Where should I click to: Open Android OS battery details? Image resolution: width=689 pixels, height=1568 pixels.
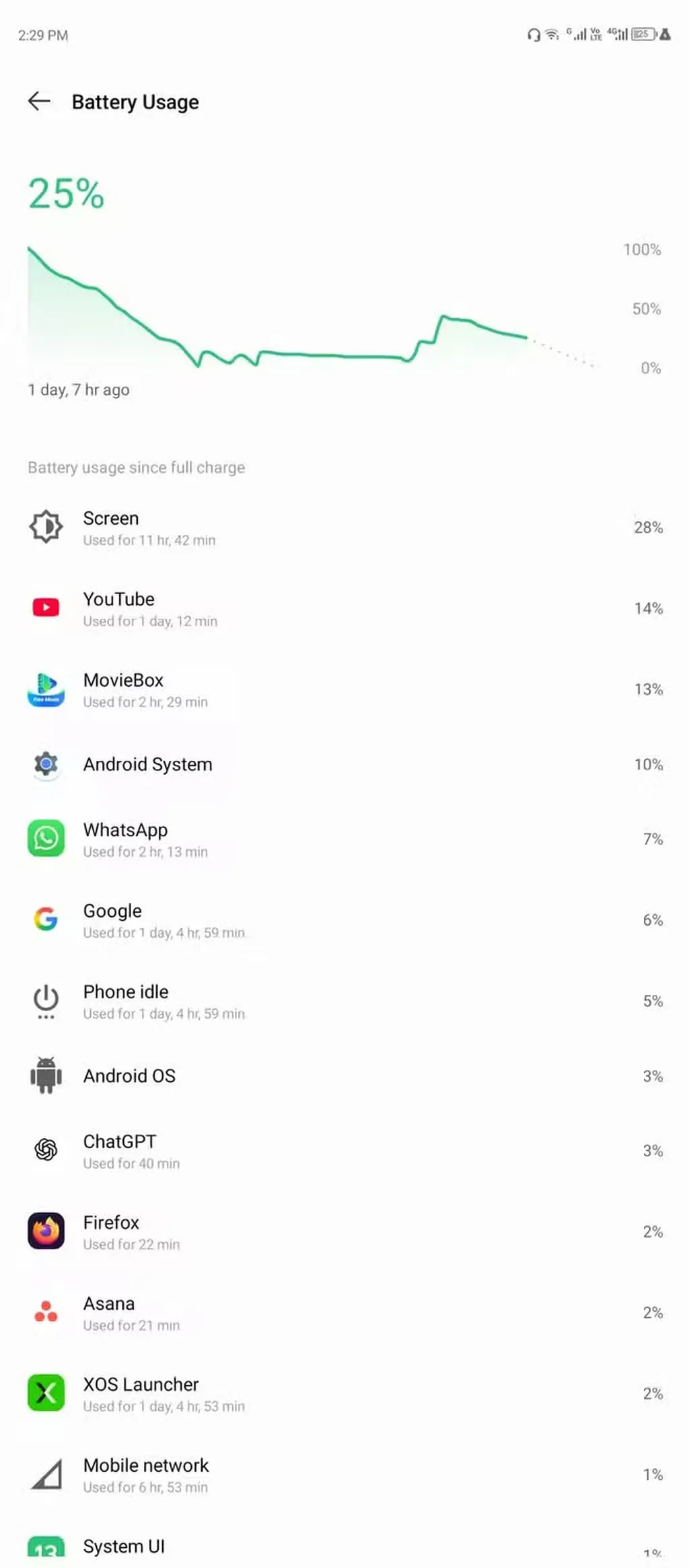344,1076
